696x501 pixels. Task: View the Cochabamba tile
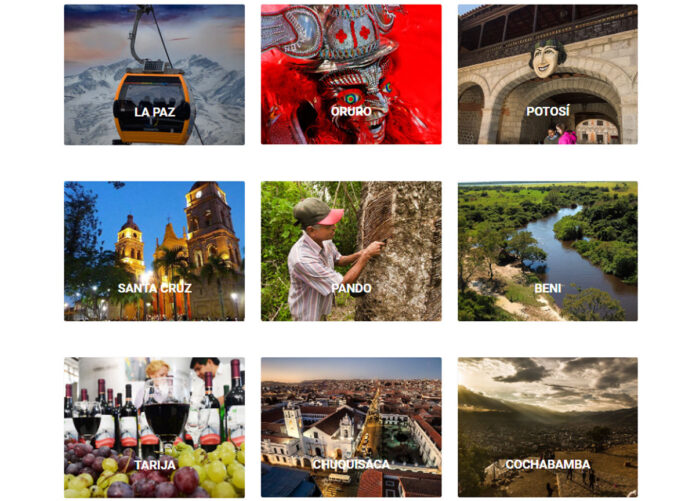547,427
